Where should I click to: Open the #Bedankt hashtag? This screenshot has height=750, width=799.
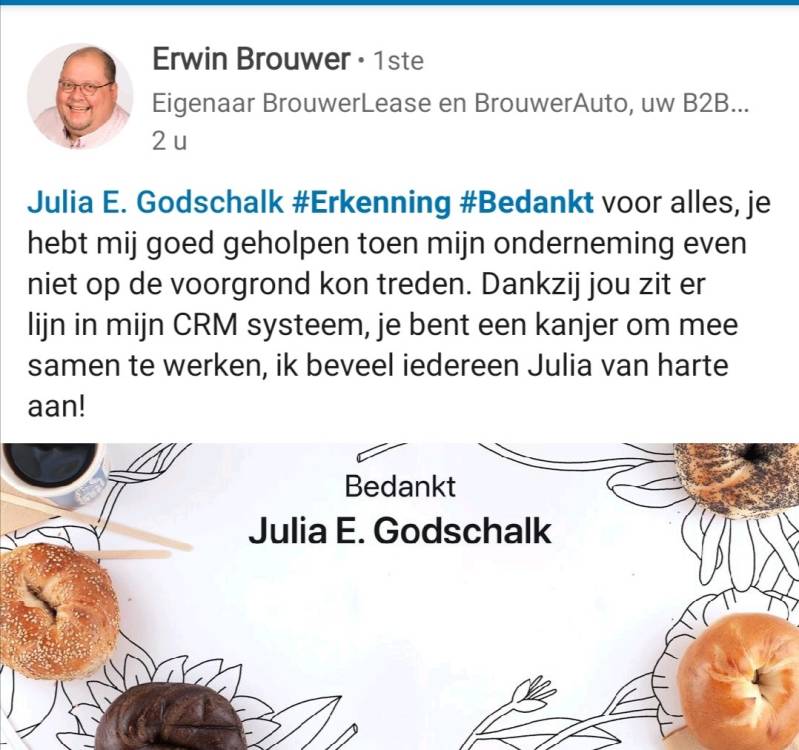pos(526,203)
